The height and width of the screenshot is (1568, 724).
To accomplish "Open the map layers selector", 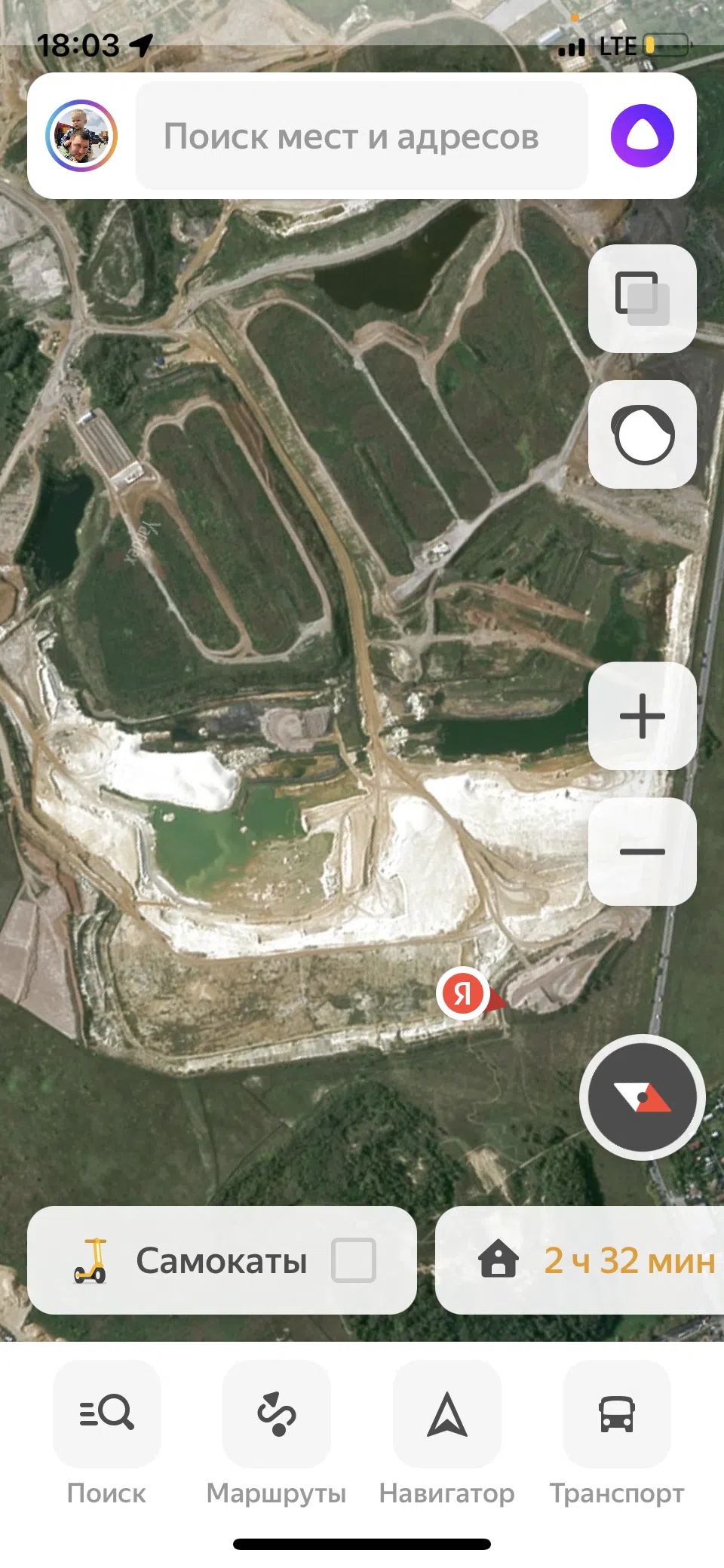I will point(642,298).
